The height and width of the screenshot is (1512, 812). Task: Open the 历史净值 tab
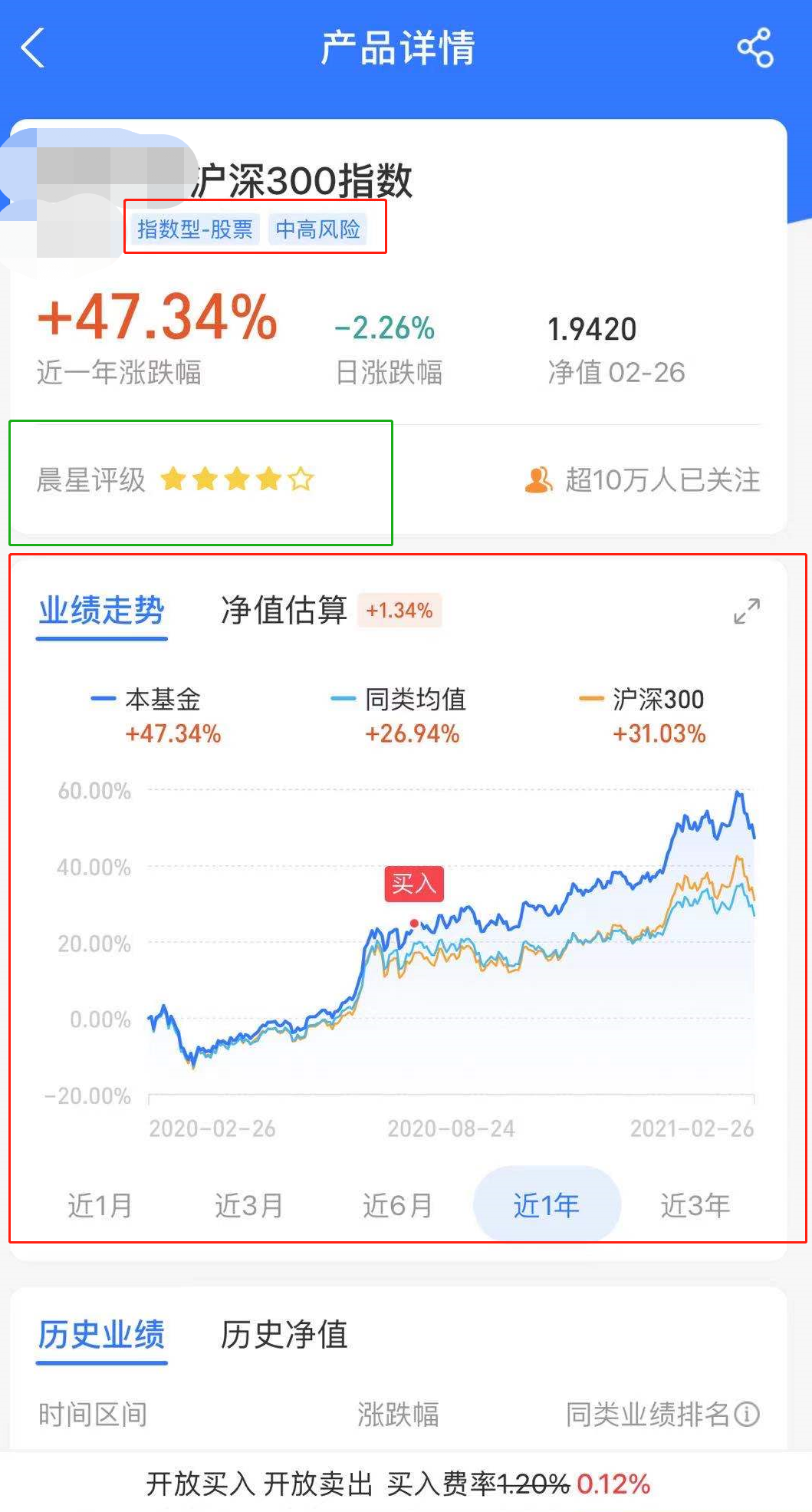284,1334
